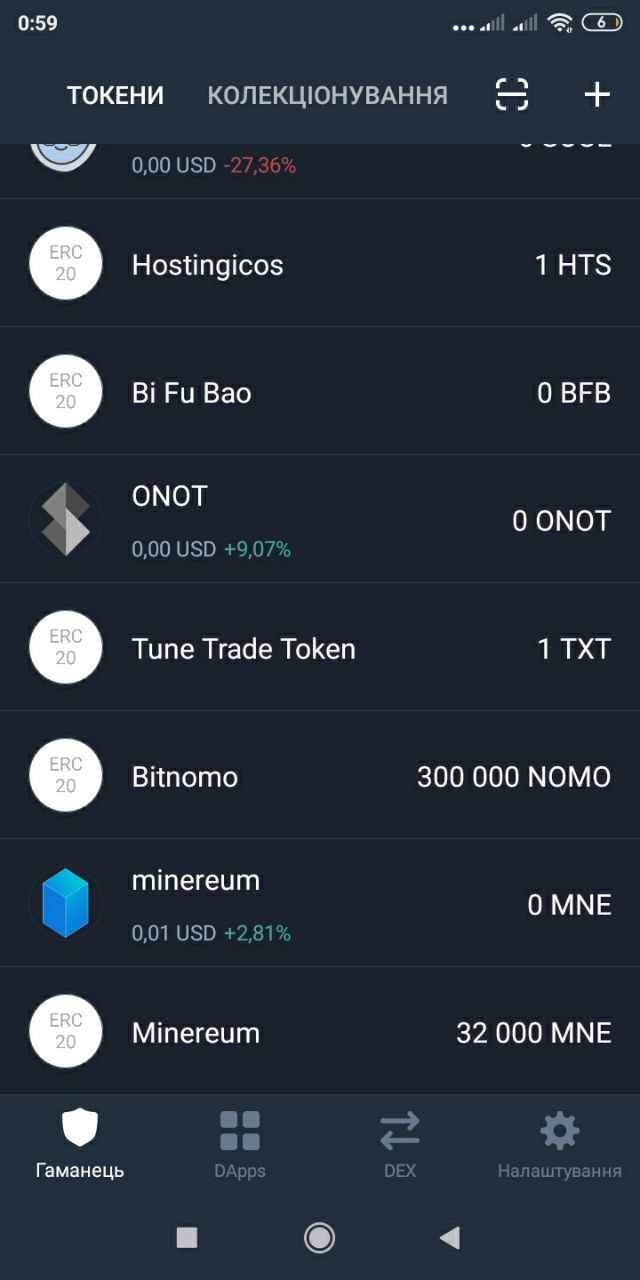Open minereum with 0 MNE balance
Screen dimensions: 640x1280
point(320,904)
